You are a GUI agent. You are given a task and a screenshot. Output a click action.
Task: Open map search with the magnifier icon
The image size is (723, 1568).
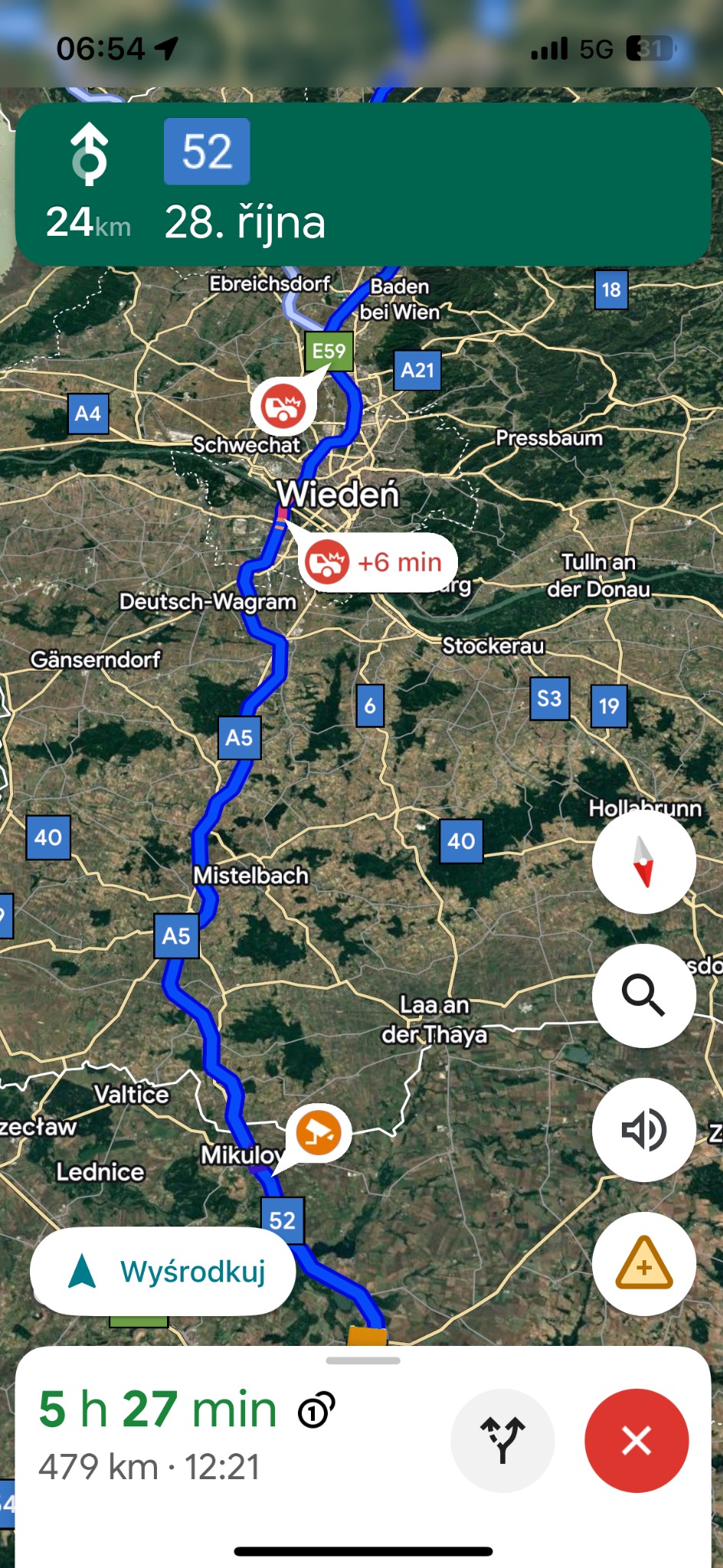click(x=643, y=995)
